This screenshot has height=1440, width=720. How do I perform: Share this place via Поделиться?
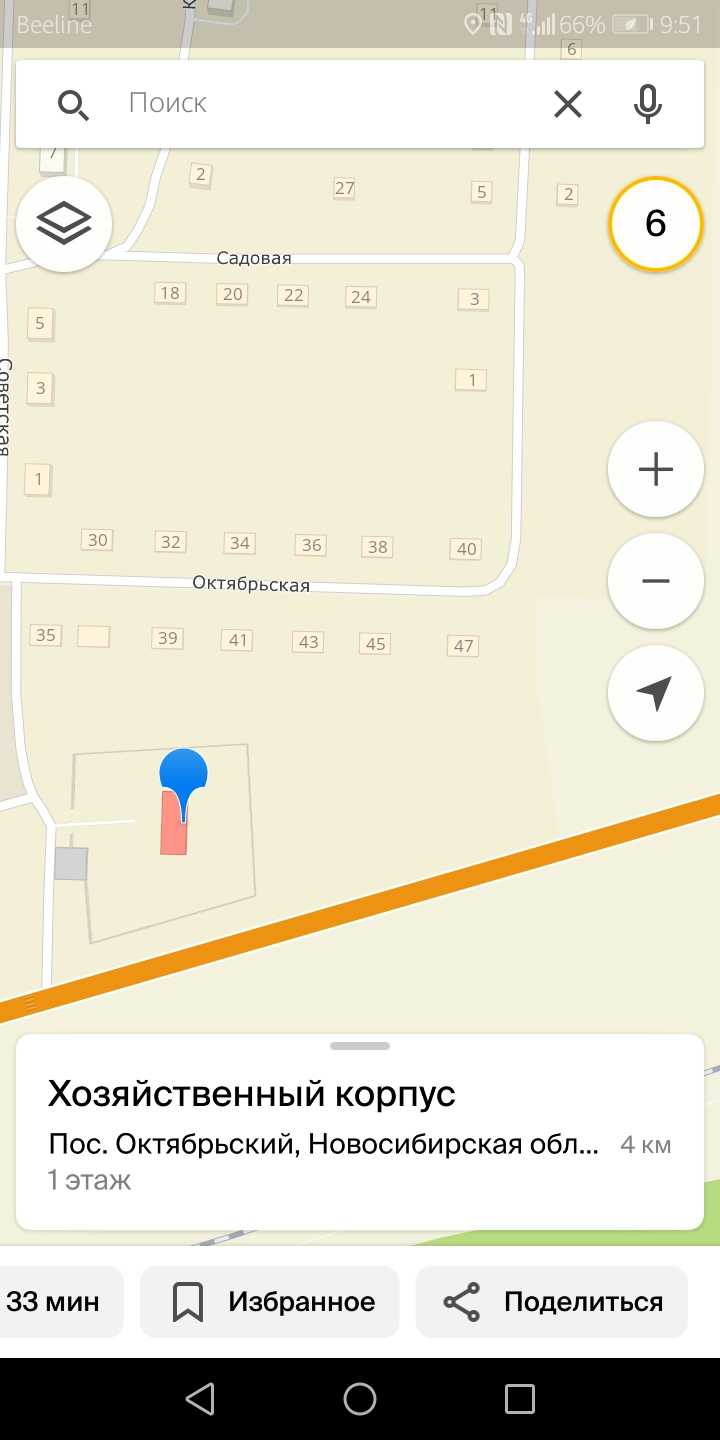552,1302
